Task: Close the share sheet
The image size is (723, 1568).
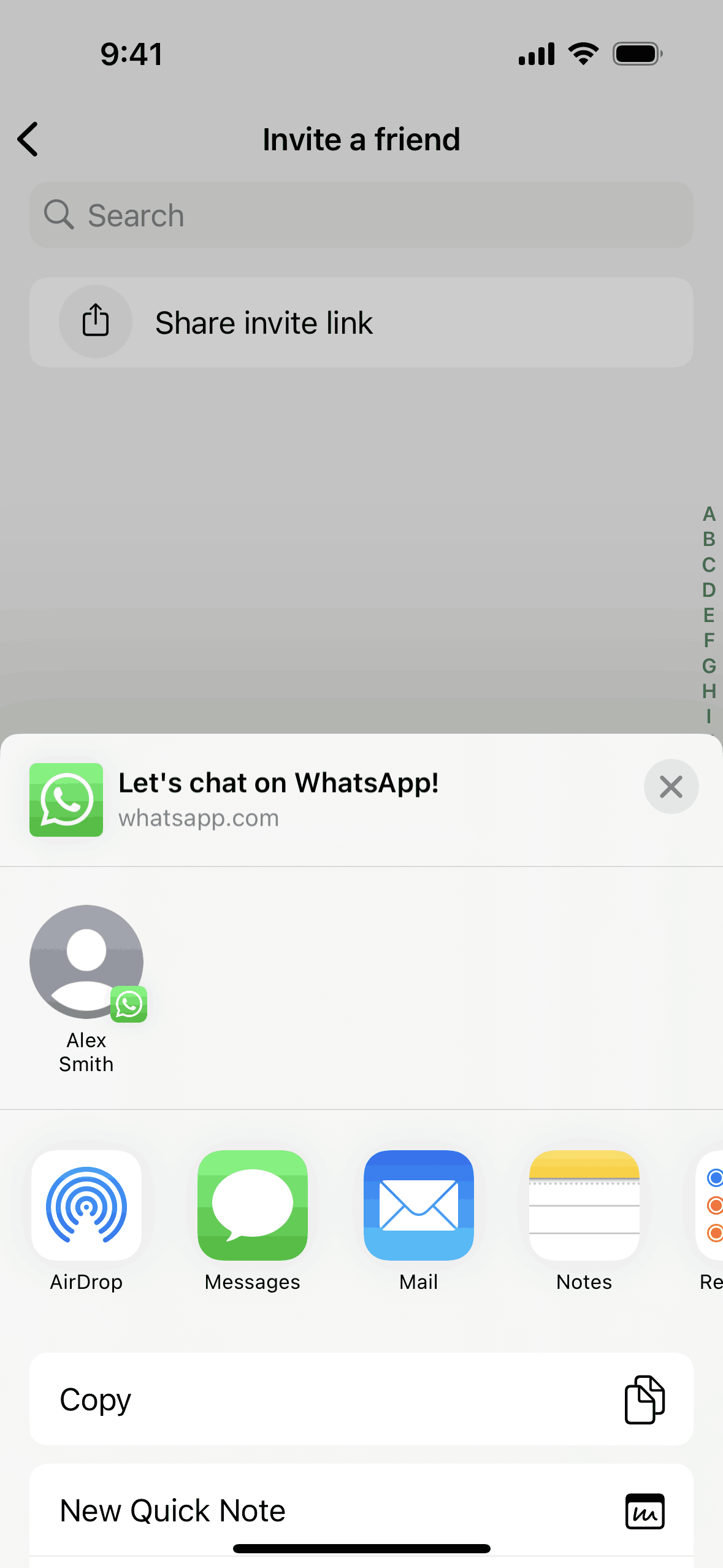Action: pyautogui.click(x=671, y=786)
